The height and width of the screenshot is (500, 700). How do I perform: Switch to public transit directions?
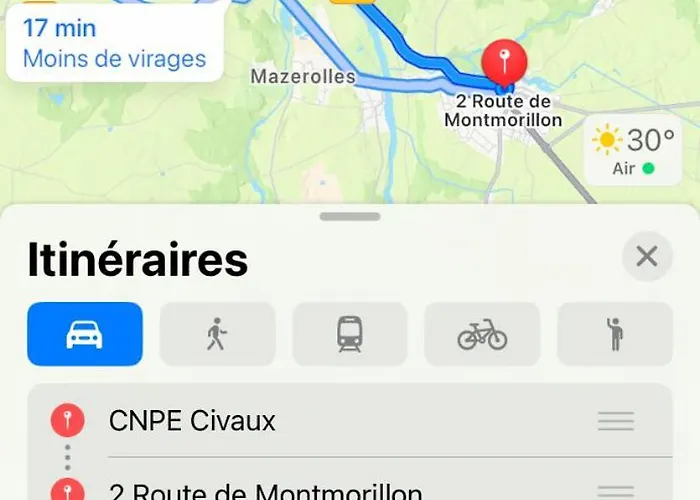(350, 334)
